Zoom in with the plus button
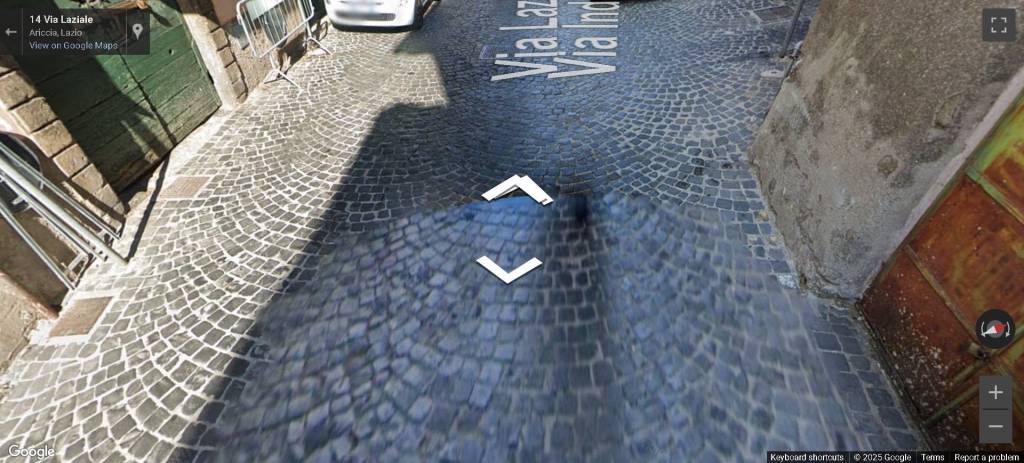The height and width of the screenshot is (463, 1024). coord(995,393)
